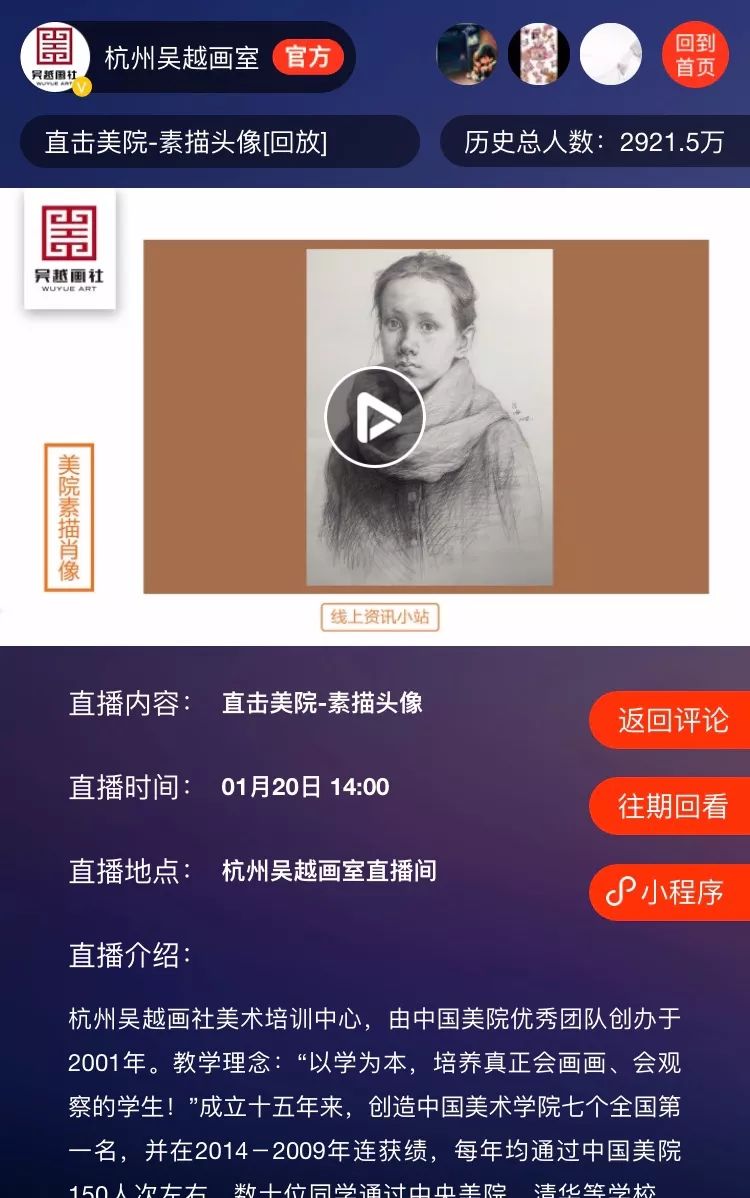This screenshot has width=750, height=1198.
Task: View the second viewer avatar
Action: [x=539, y=55]
